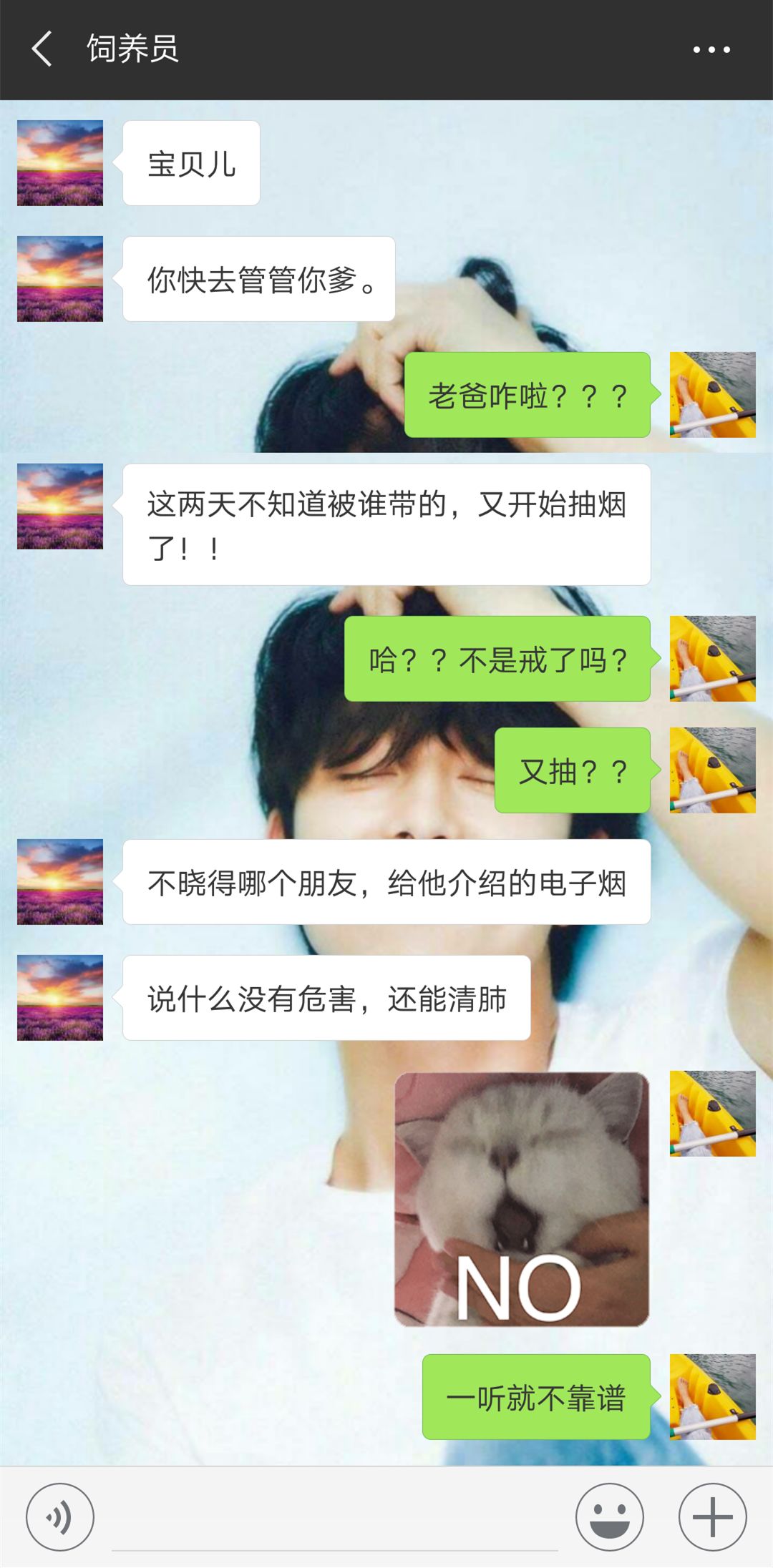Tap the back arrow to leave the chat
This screenshot has width=773, height=1568.
[x=41, y=50]
